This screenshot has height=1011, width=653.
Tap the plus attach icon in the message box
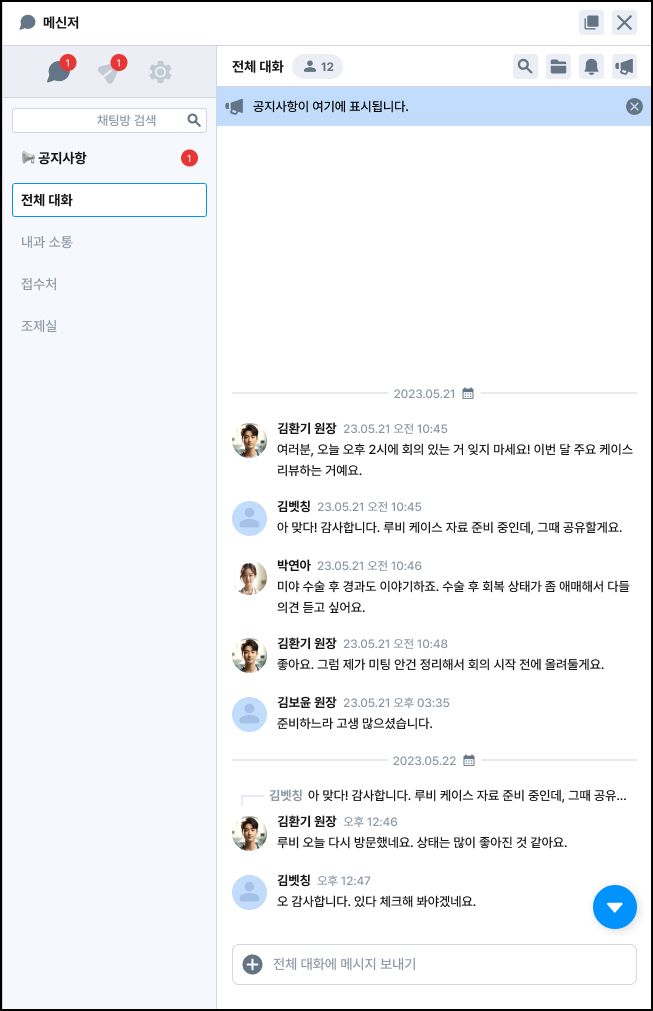click(x=252, y=965)
